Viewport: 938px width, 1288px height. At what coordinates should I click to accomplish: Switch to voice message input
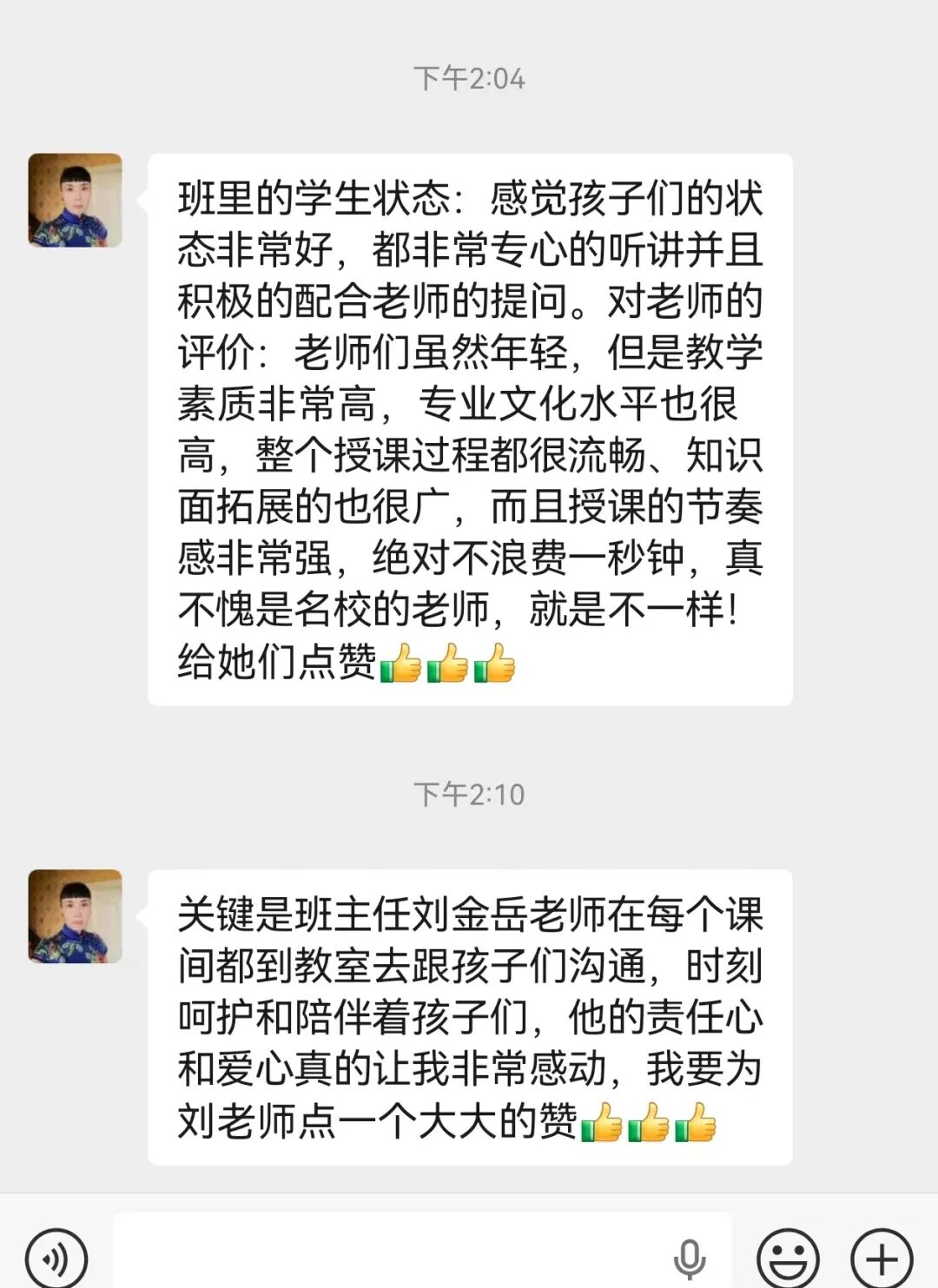pos(56,1258)
